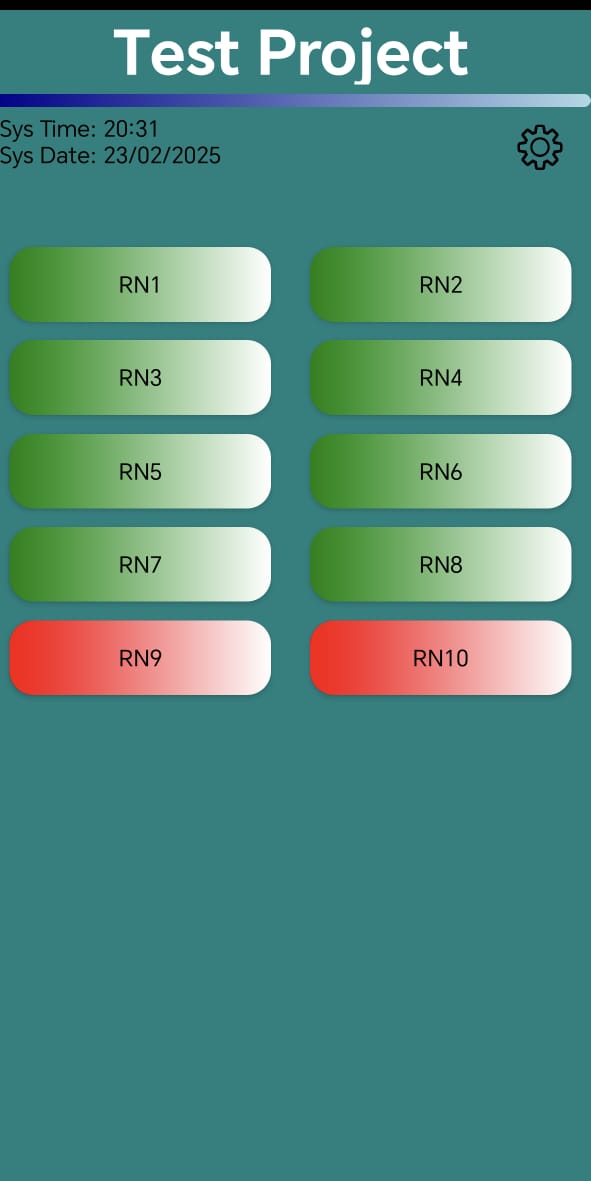591x1181 pixels.
Task: Choose the RN4 button
Action: click(440, 377)
